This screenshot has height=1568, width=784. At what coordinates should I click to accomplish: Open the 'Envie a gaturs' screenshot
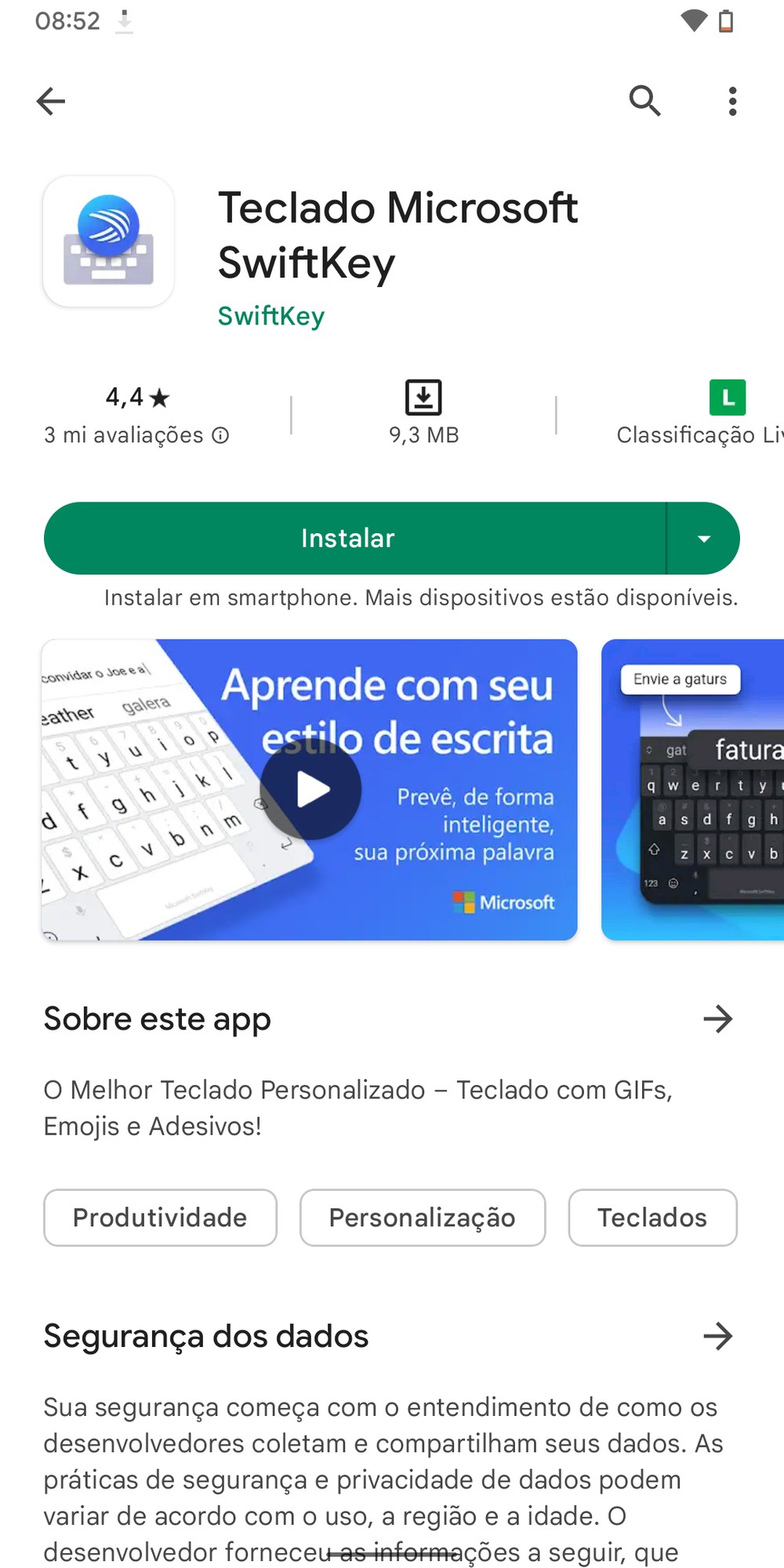pyautogui.click(x=693, y=789)
